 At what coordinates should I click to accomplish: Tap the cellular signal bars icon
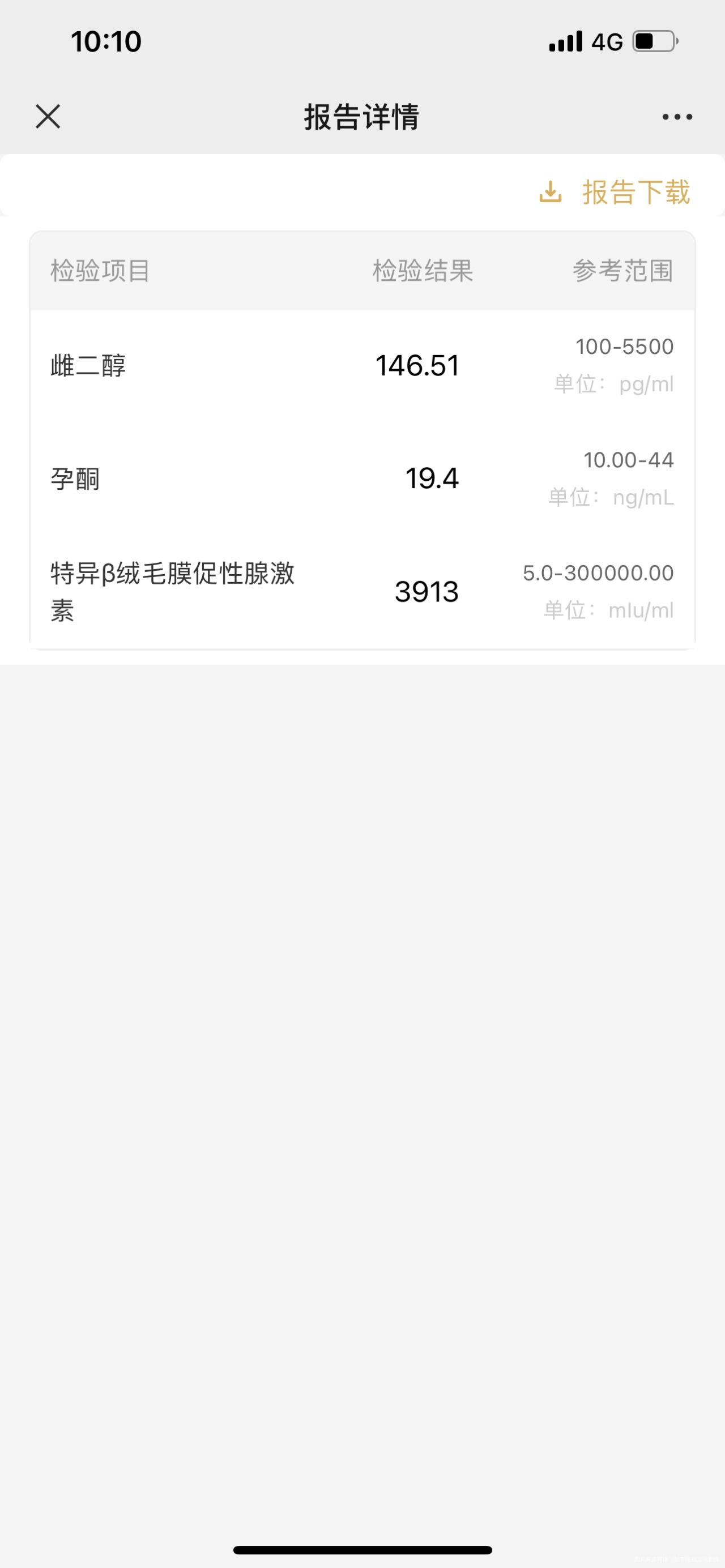tap(565, 41)
